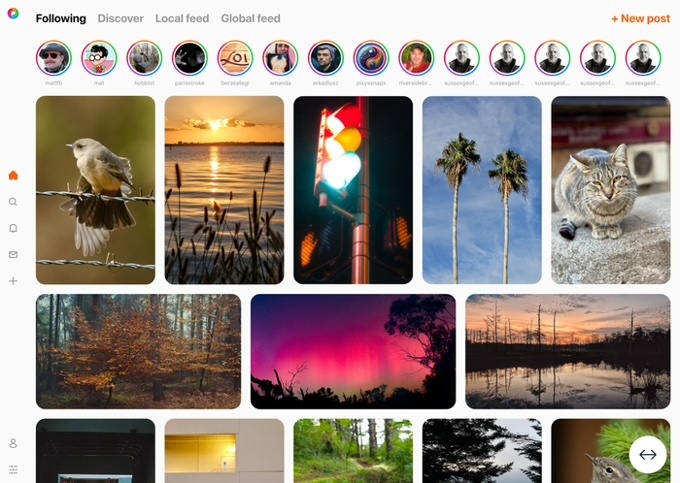Open the pink aurora sky photo

tap(353, 351)
